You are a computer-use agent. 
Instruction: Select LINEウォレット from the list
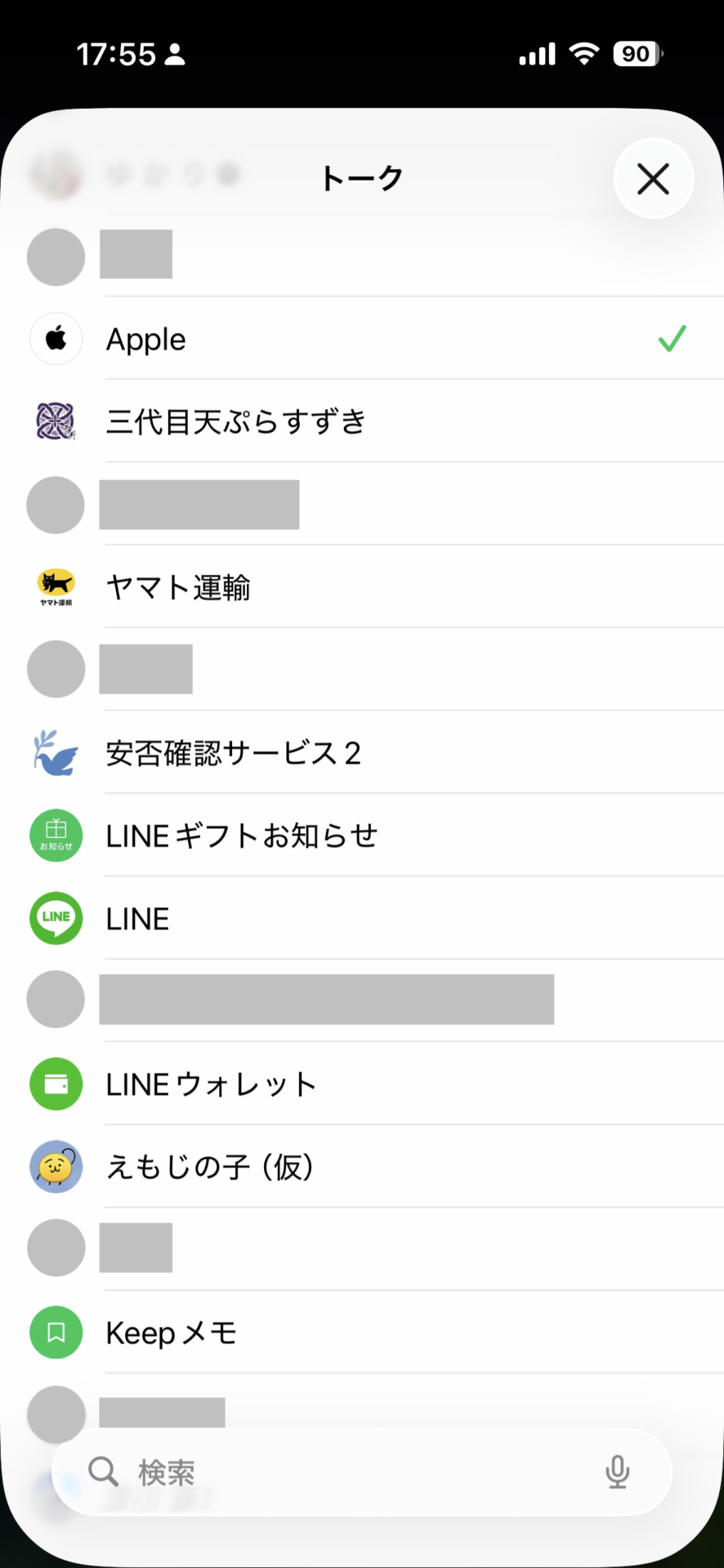click(362, 1085)
